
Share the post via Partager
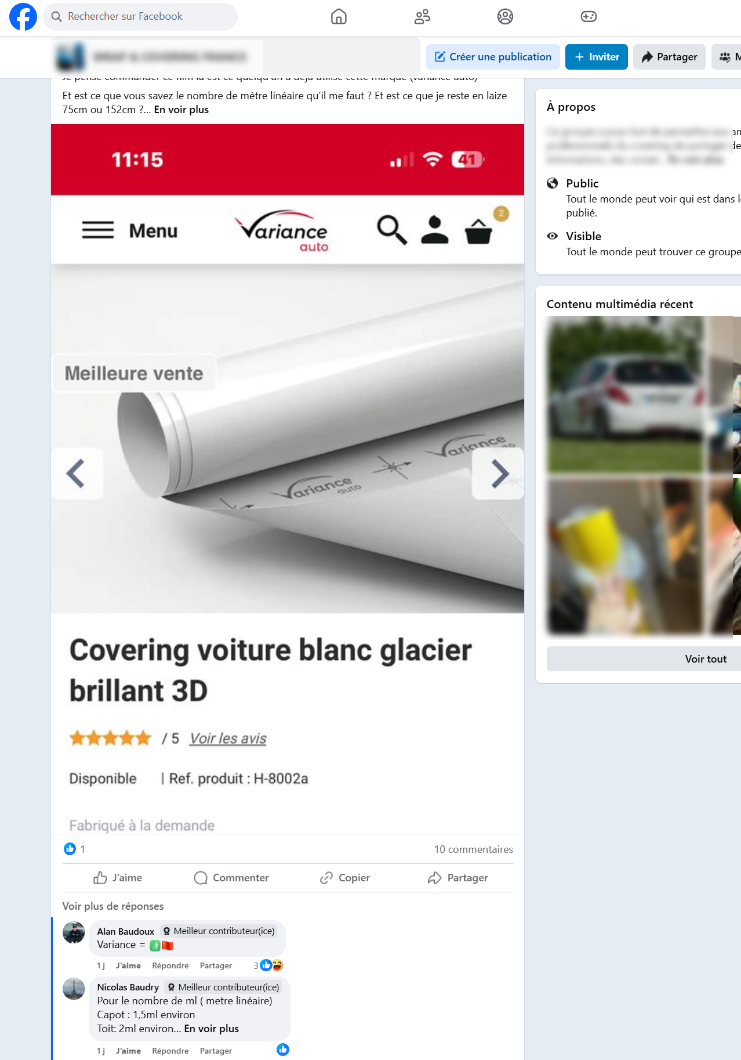click(458, 878)
